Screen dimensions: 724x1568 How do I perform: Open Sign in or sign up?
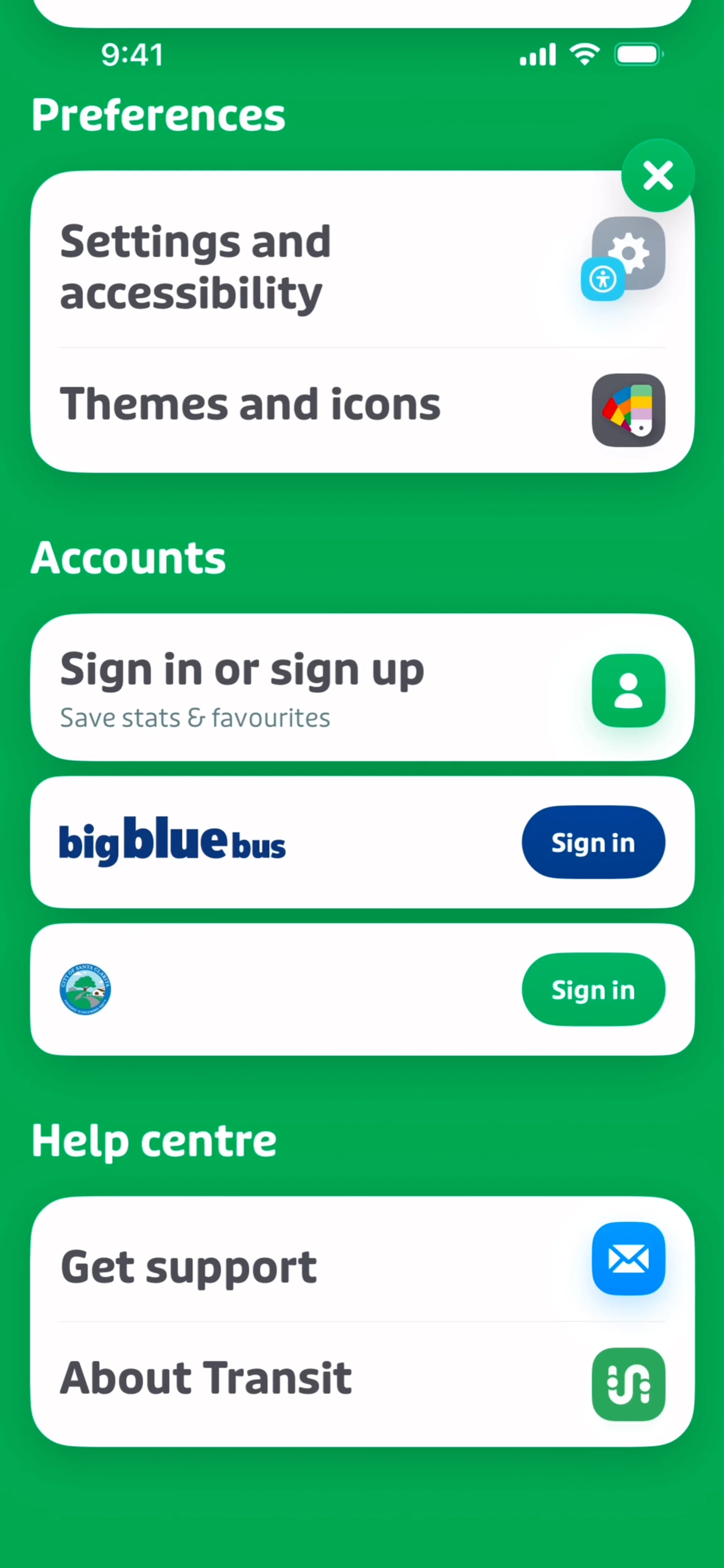[362, 688]
